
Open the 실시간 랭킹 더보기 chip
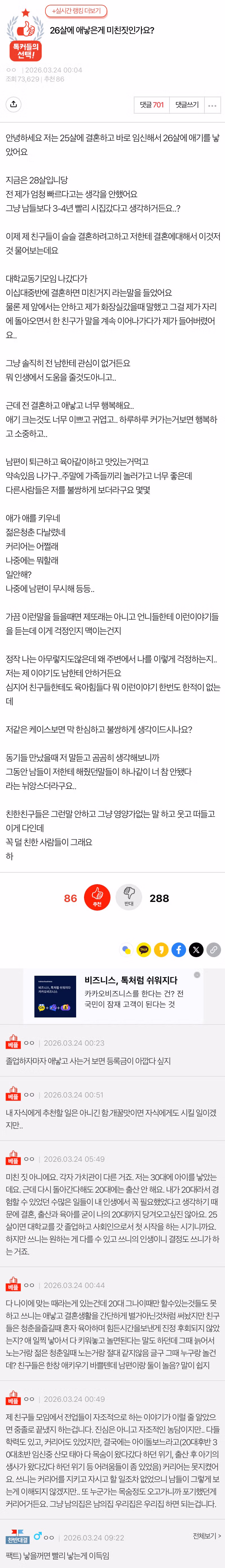click(76, 11)
